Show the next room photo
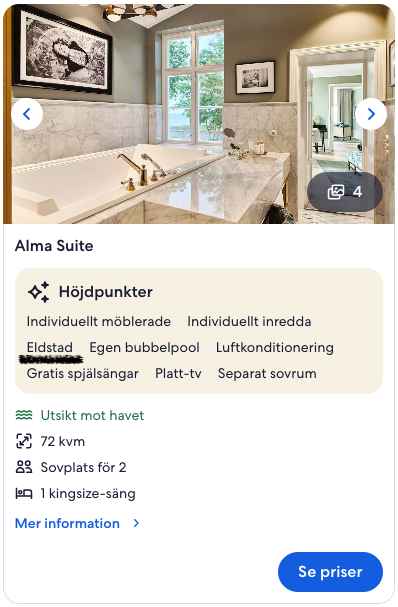 click(x=371, y=114)
